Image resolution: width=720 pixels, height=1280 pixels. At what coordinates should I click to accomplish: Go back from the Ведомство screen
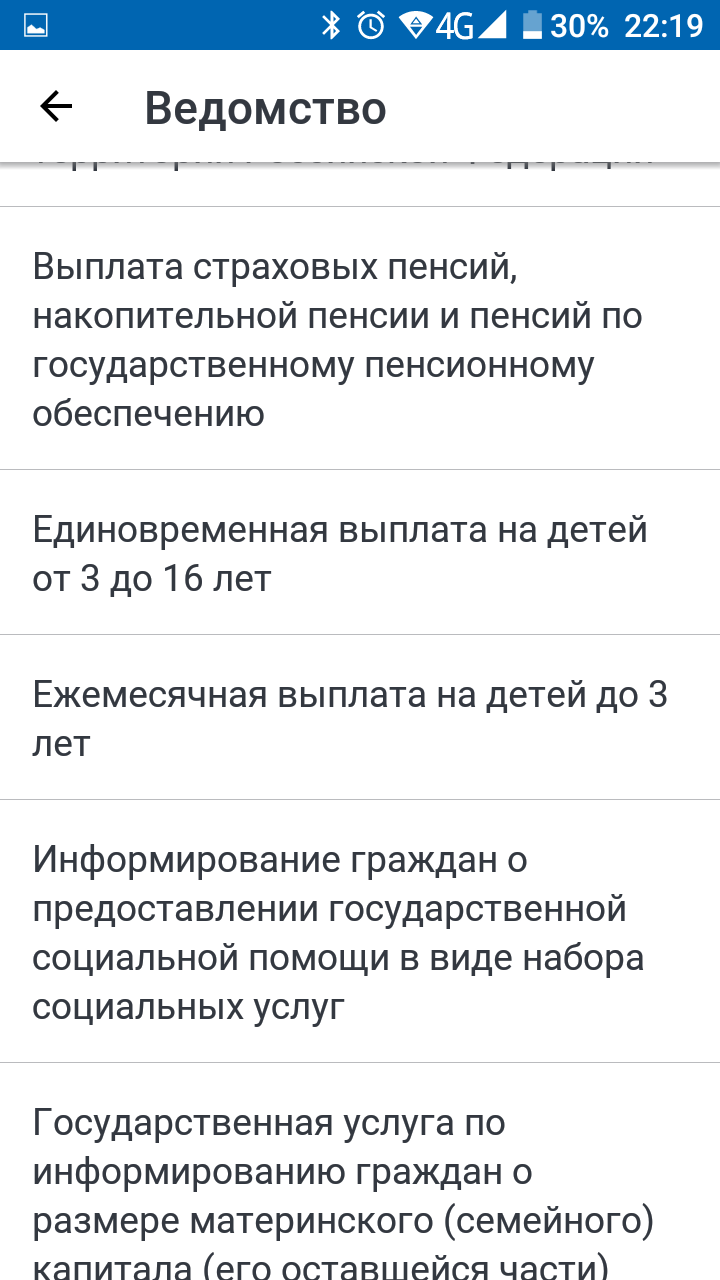point(56,107)
